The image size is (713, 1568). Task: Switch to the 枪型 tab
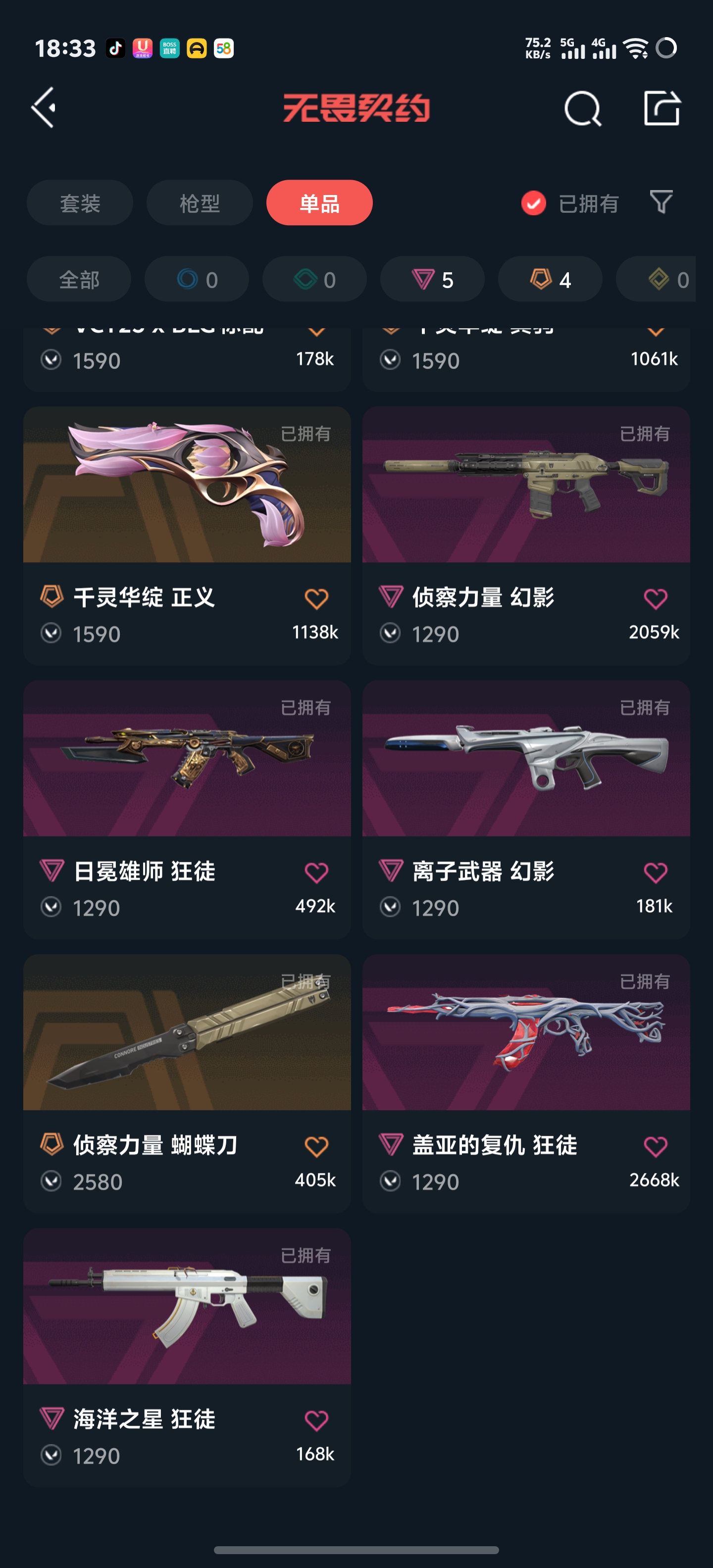click(x=199, y=203)
